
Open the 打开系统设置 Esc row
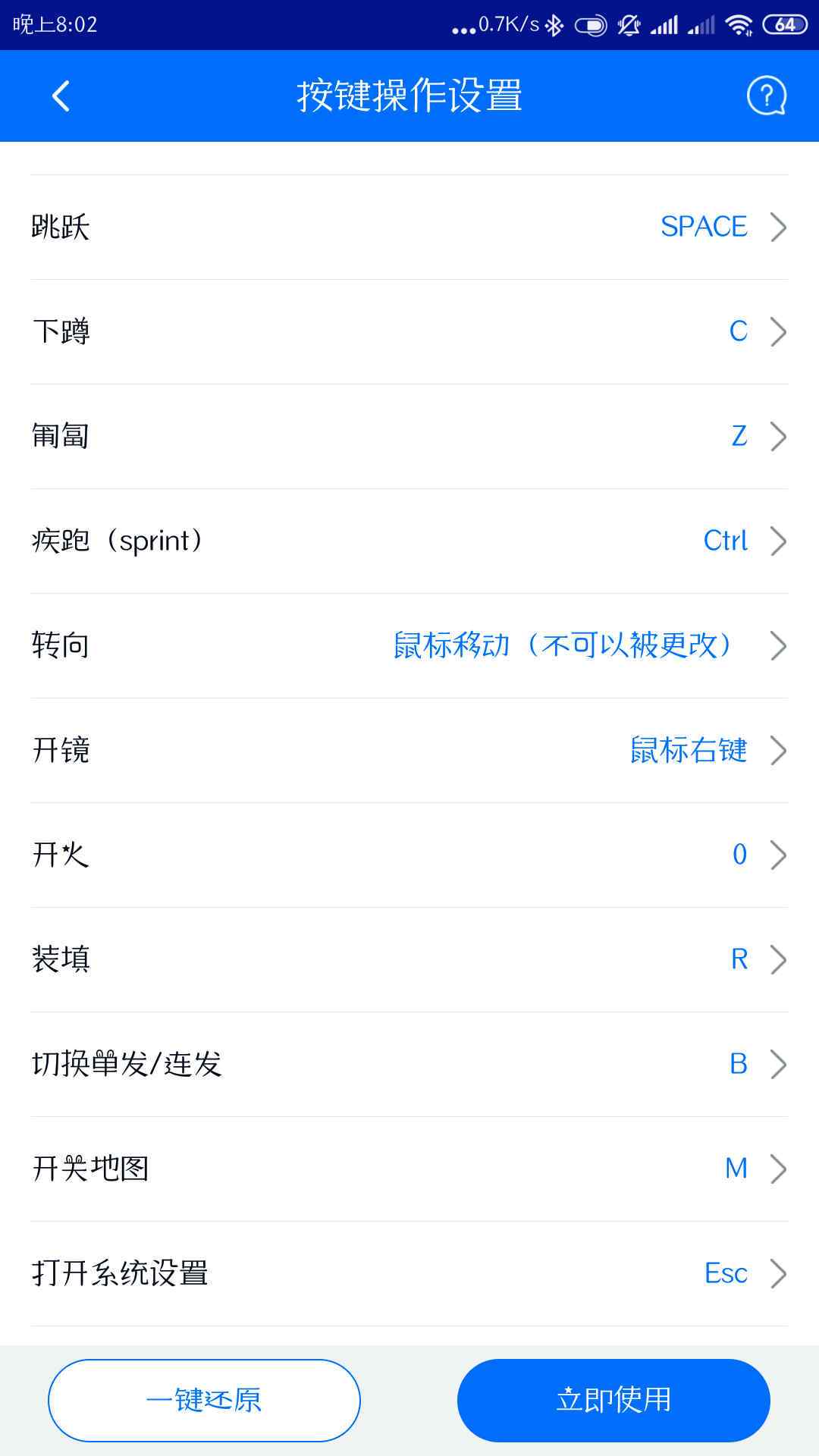[x=777, y=1274]
